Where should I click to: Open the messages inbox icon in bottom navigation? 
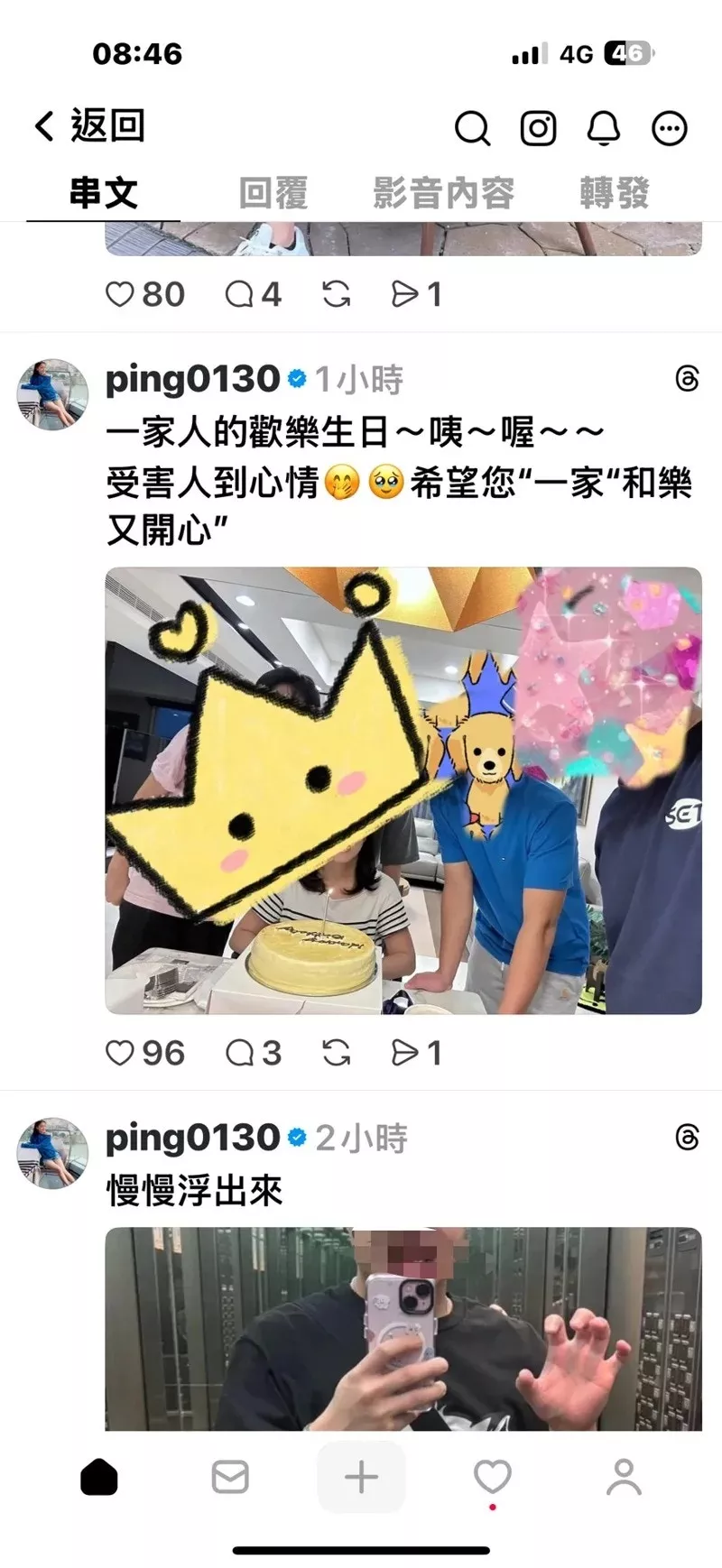tap(230, 1477)
